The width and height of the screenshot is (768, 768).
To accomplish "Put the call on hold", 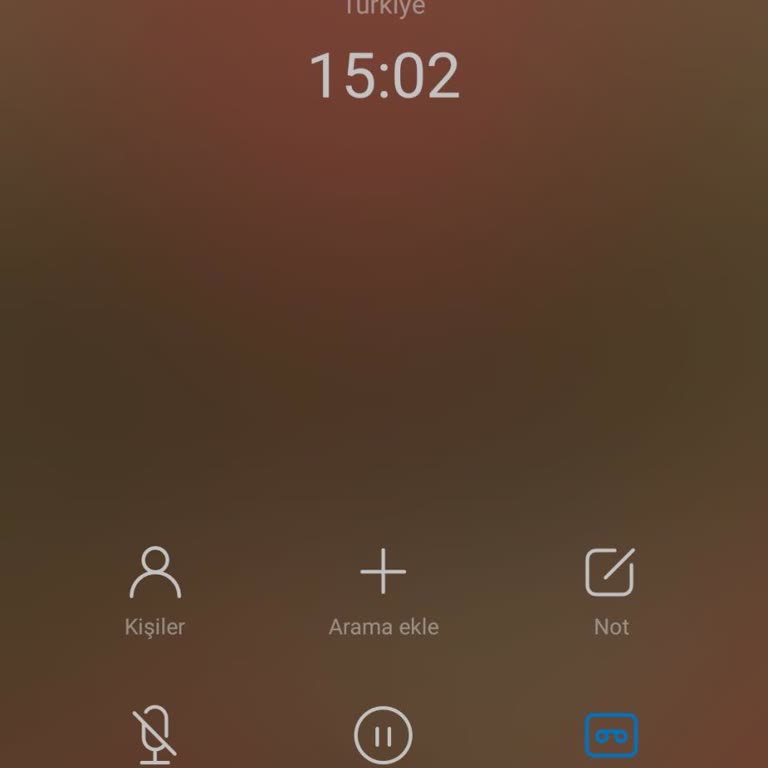I will (x=383, y=736).
